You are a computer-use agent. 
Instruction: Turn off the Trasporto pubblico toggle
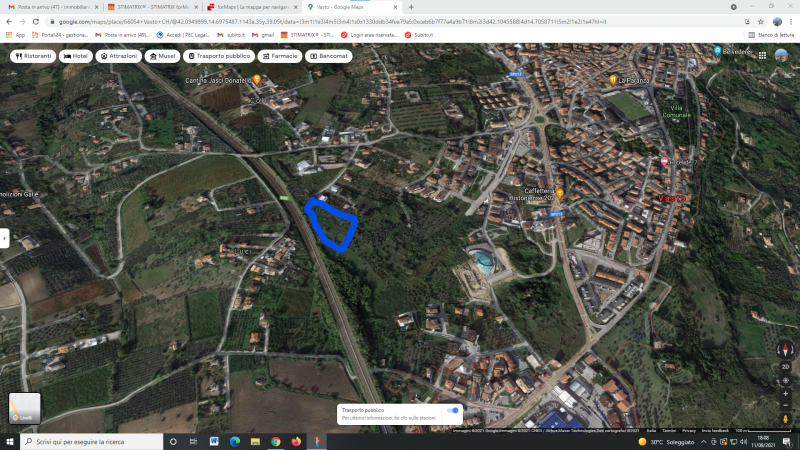[x=453, y=410]
